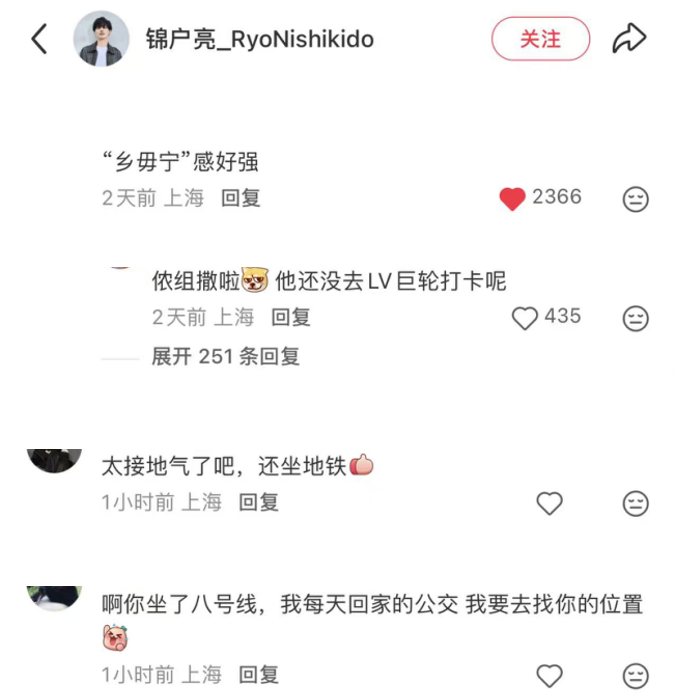Reply to the 八号线 comment
The height and width of the screenshot is (696, 682).
259,674
